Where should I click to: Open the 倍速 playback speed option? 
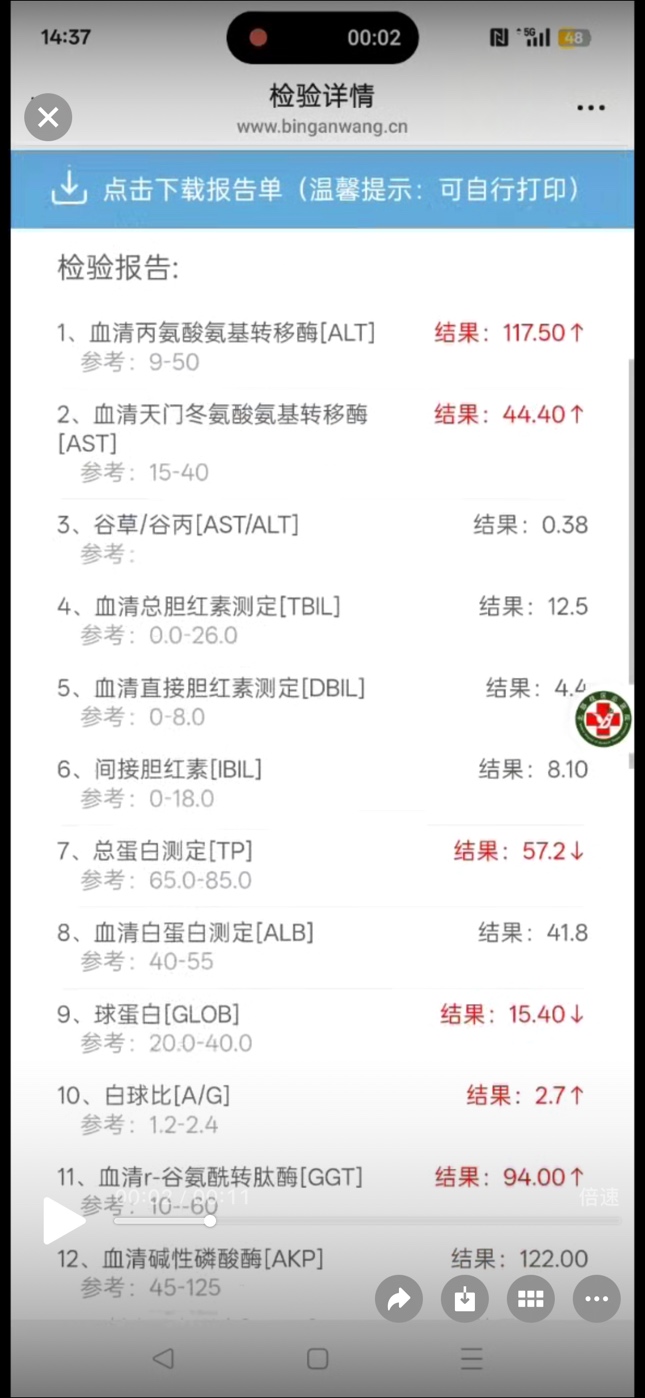[x=599, y=1197]
